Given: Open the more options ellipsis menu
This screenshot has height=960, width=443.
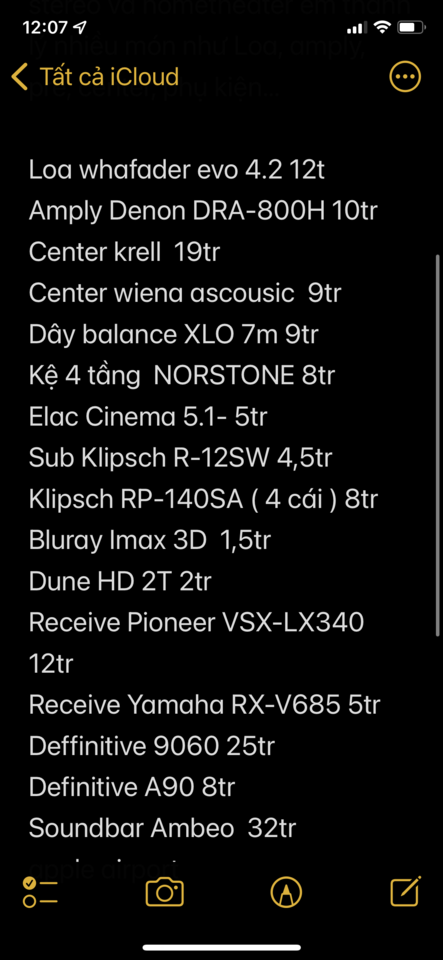Looking at the screenshot, I should click(405, 77).
